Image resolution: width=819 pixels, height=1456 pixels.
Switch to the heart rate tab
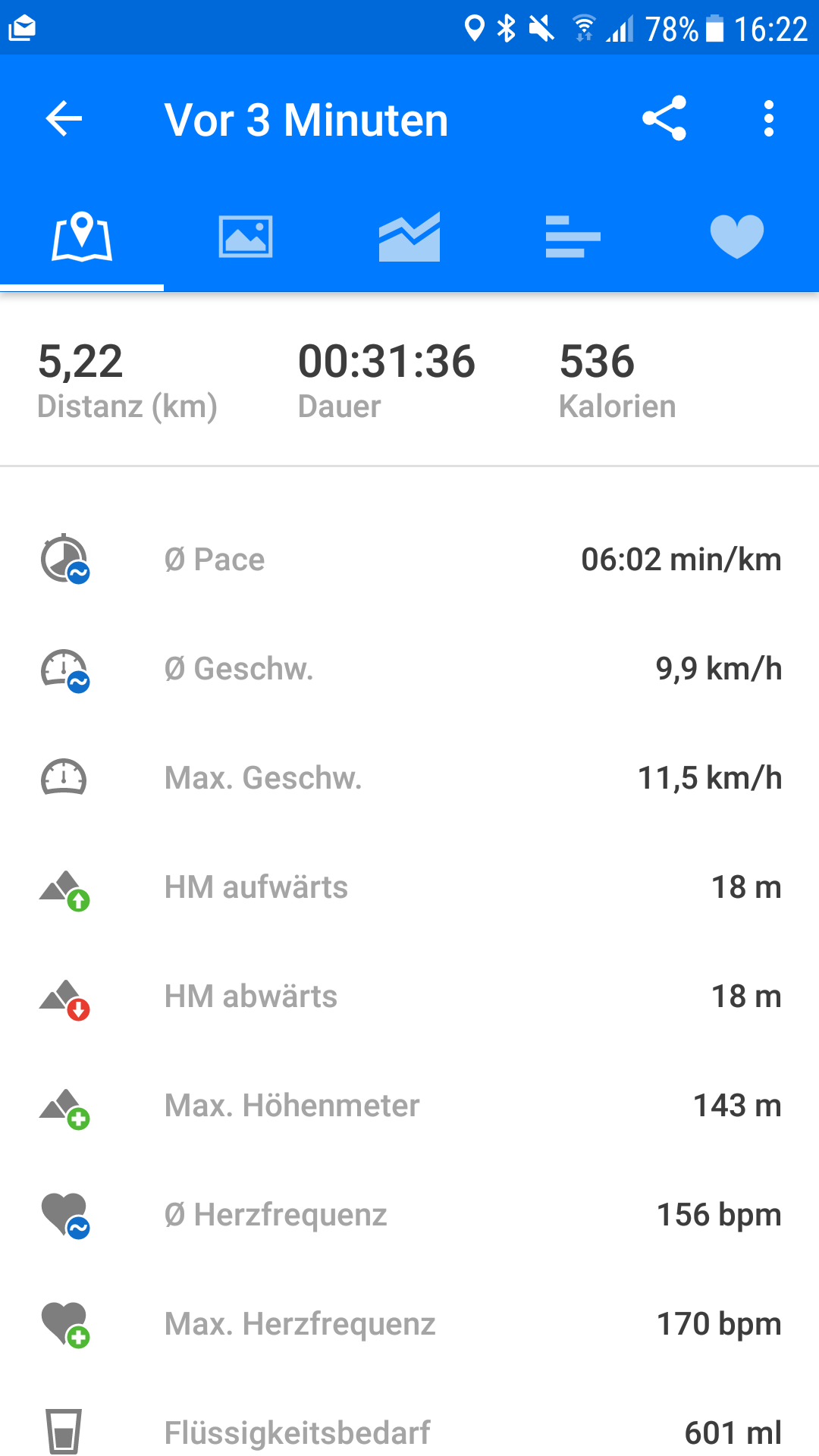tap(737, 237)
